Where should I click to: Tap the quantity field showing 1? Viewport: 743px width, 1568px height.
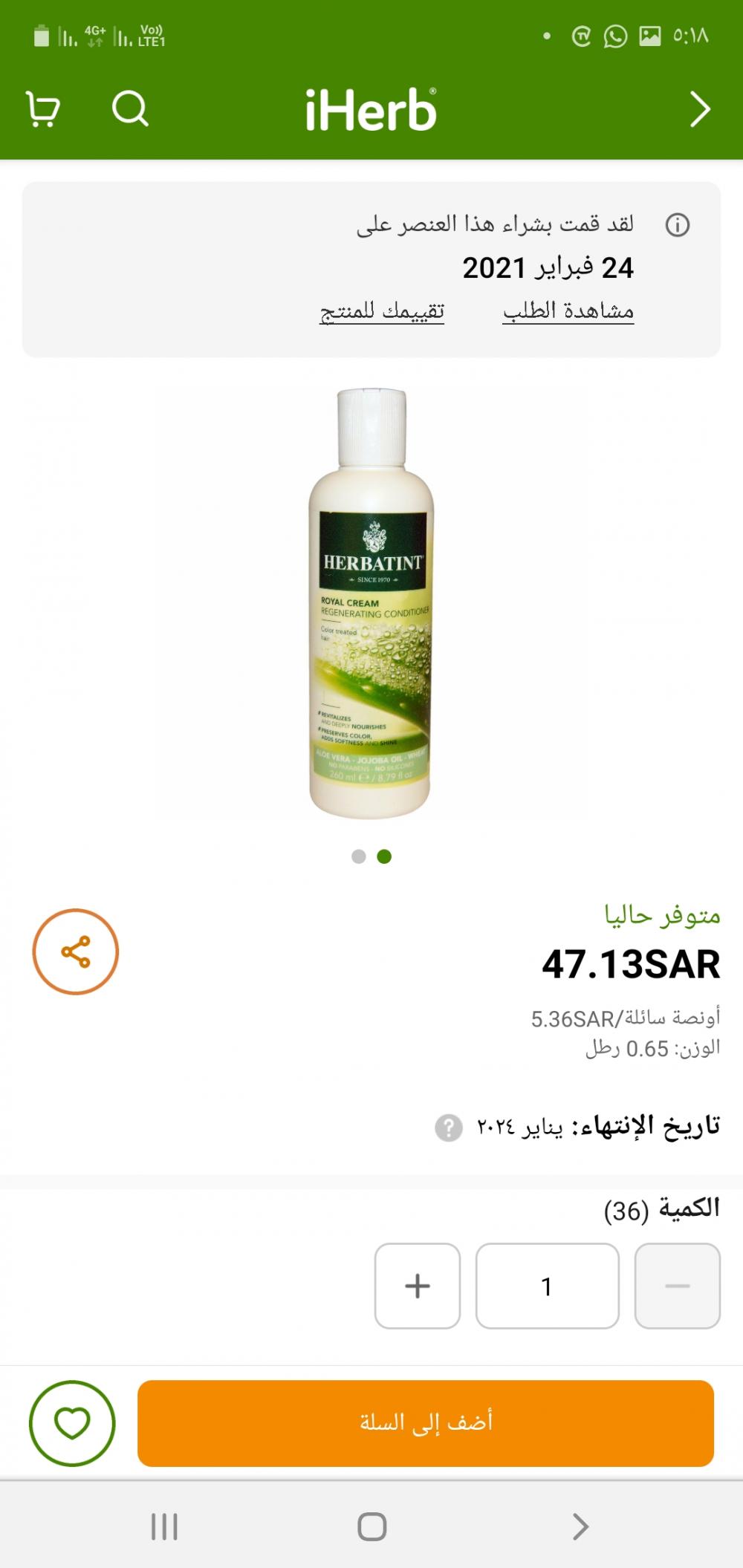click(x=547, y=1286)
